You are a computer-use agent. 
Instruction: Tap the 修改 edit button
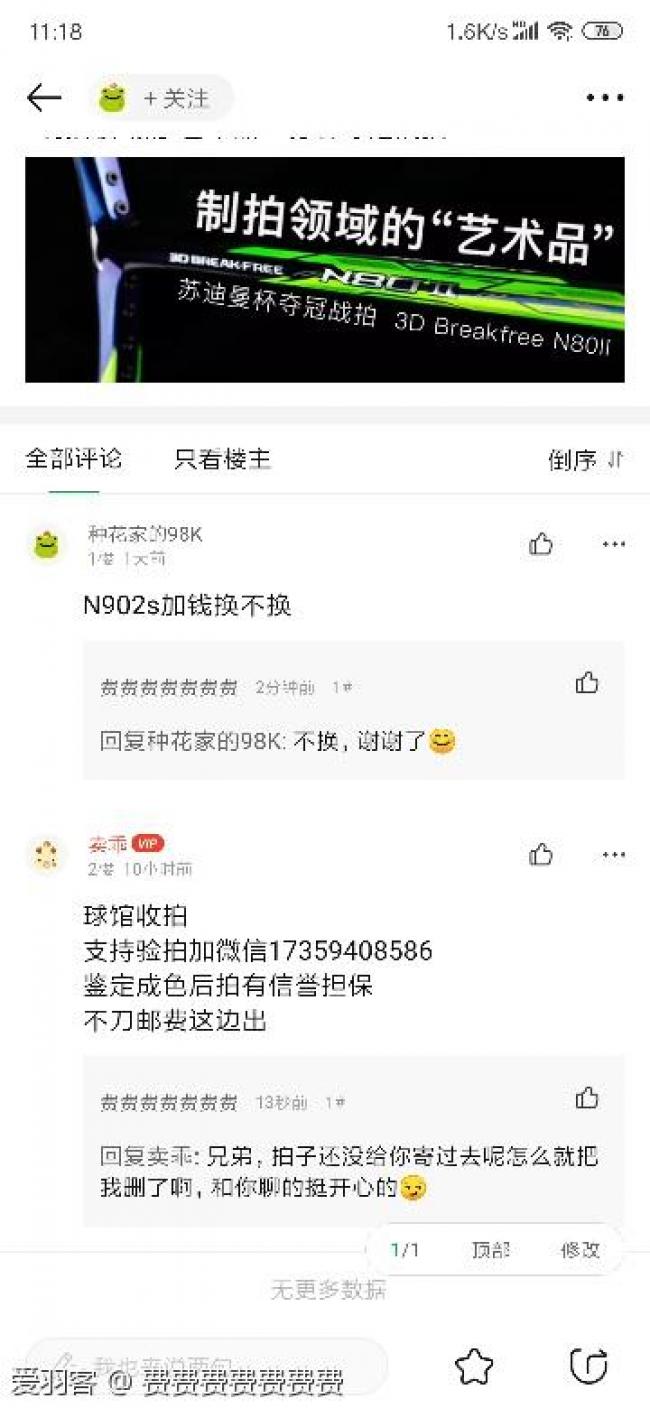579,1250
